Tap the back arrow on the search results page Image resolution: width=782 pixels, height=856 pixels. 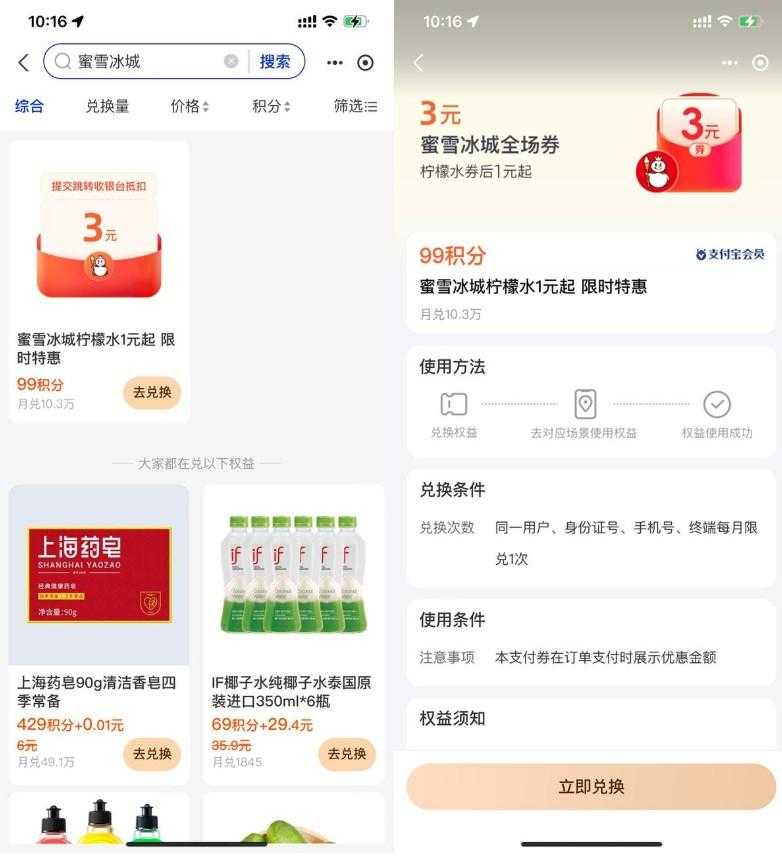(21, 61)
